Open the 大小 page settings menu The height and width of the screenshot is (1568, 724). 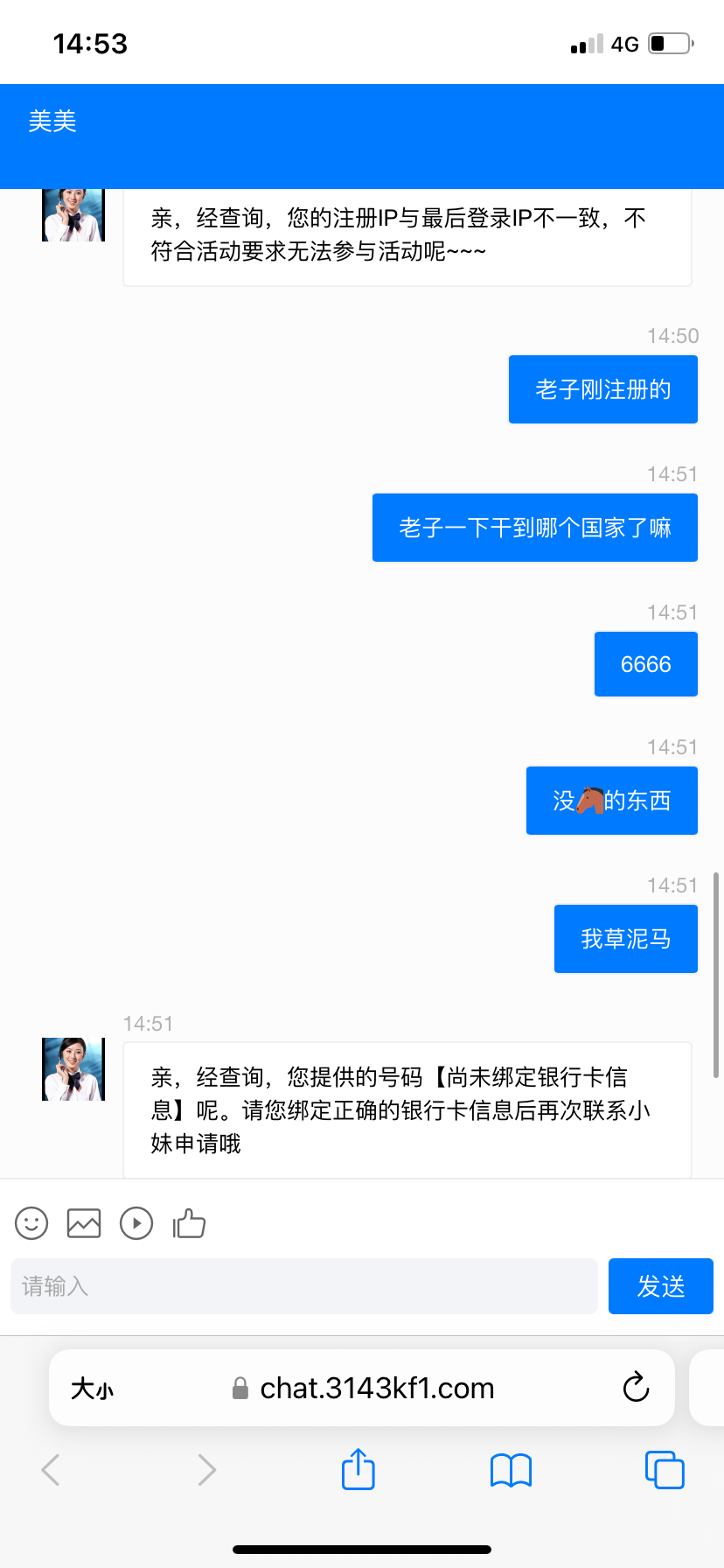click(92, 1389)
